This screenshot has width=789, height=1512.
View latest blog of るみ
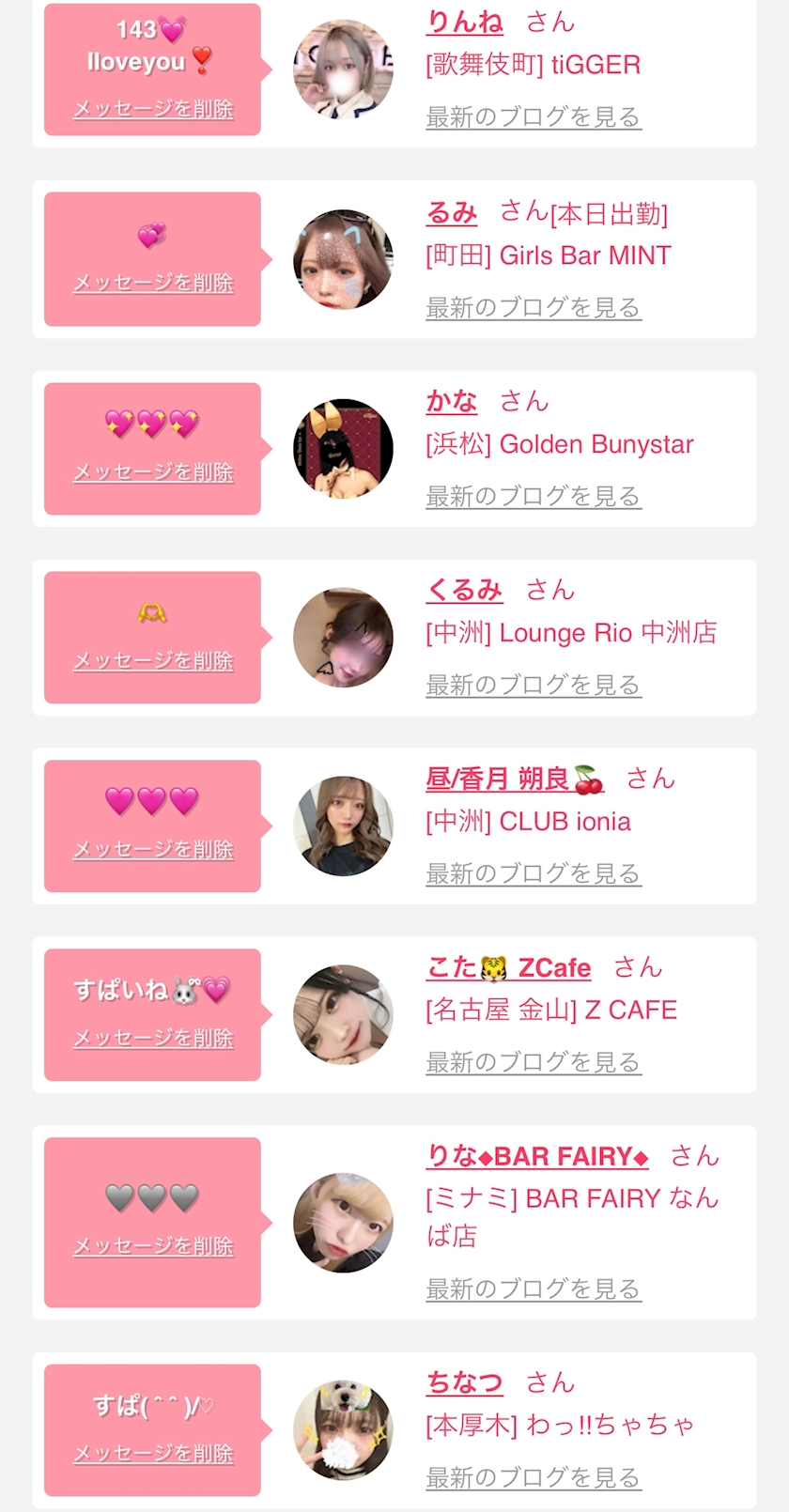533,307
